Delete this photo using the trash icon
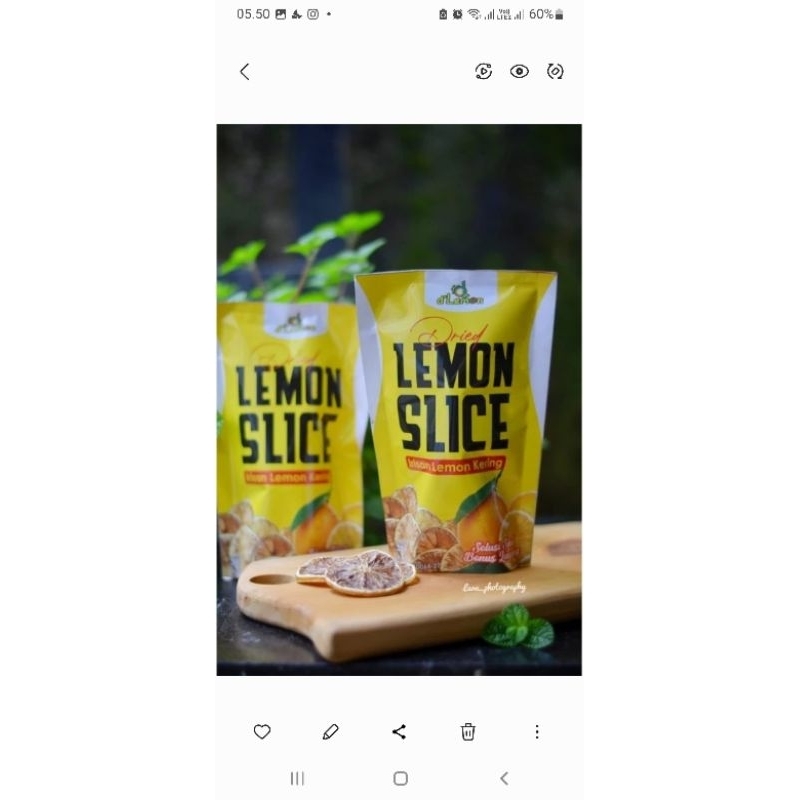Viewport: 800px width, 800px height. (468, 732)
